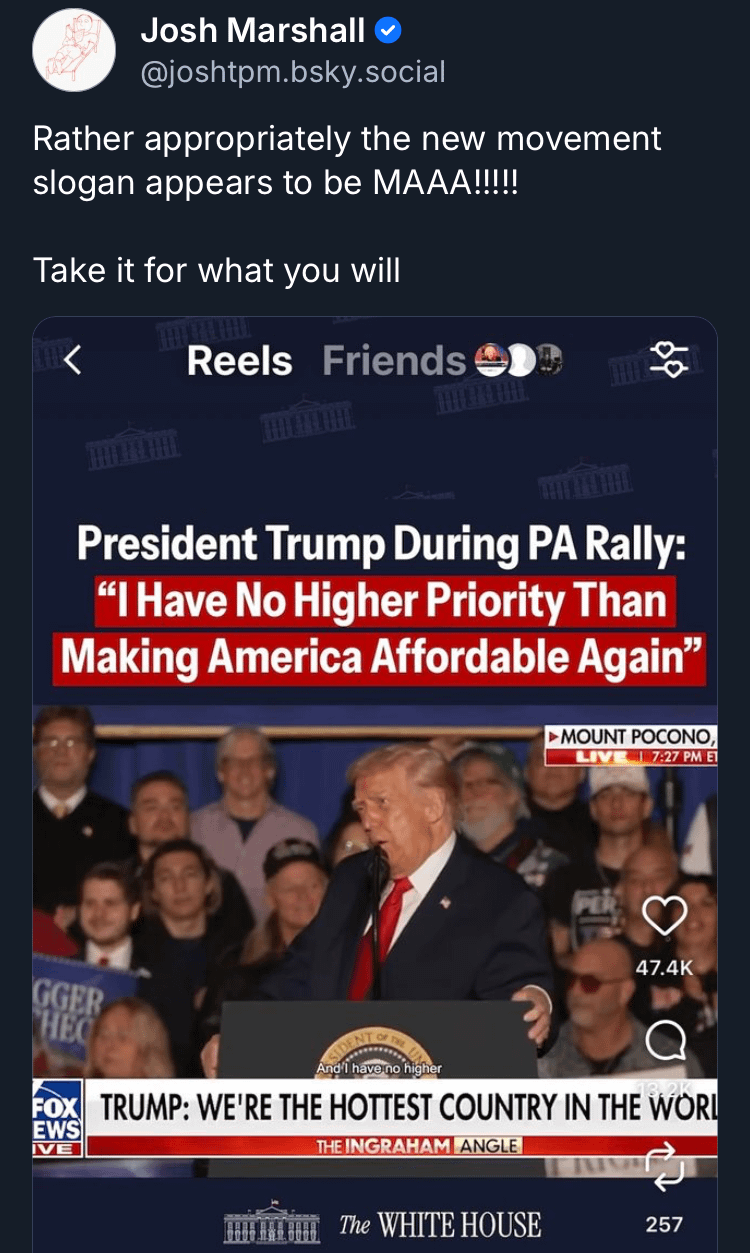Open the @joshtpm.bsky.social profile link
The height and width of the screenshot is (1253, 750).
(293, 73)
